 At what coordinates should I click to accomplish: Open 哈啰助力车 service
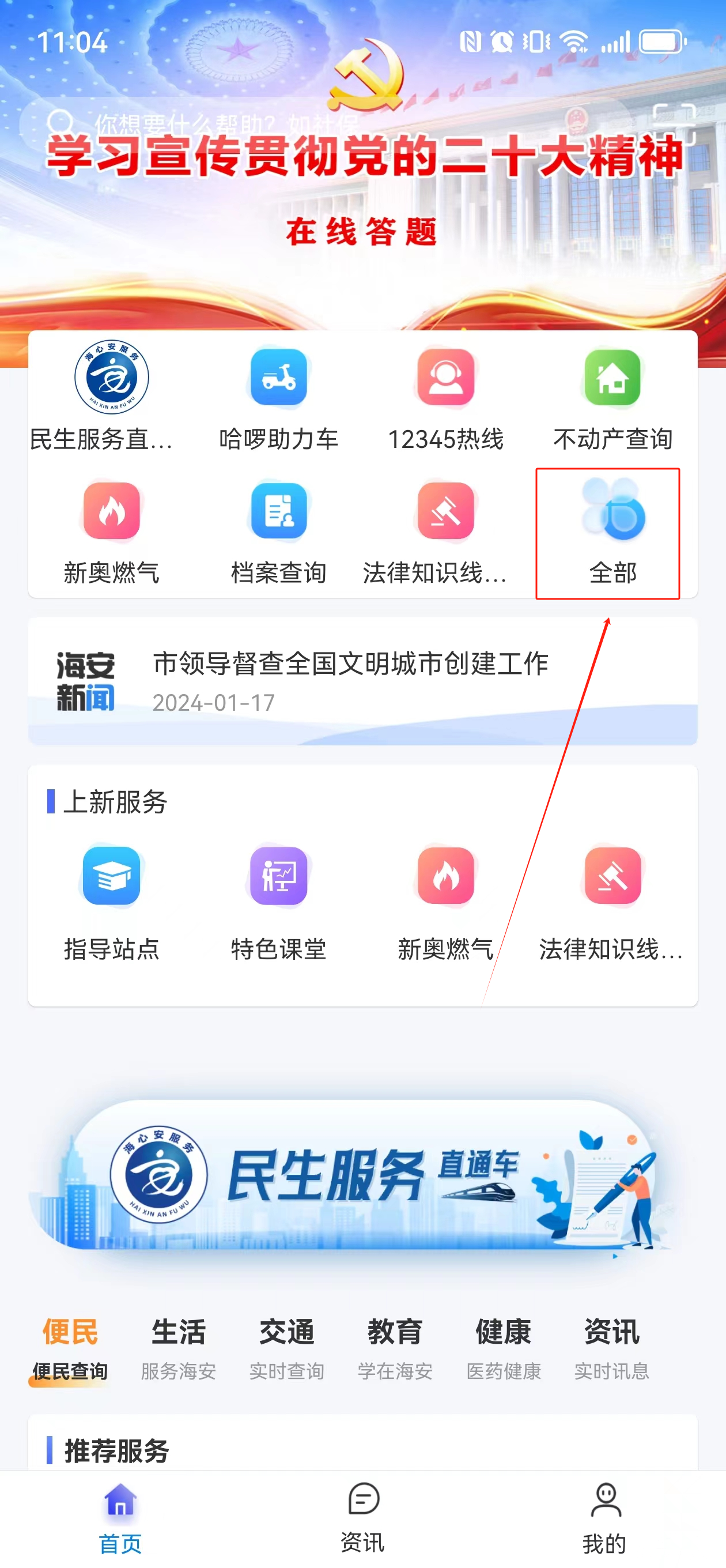pyautogui.click(x=279, y=396)
